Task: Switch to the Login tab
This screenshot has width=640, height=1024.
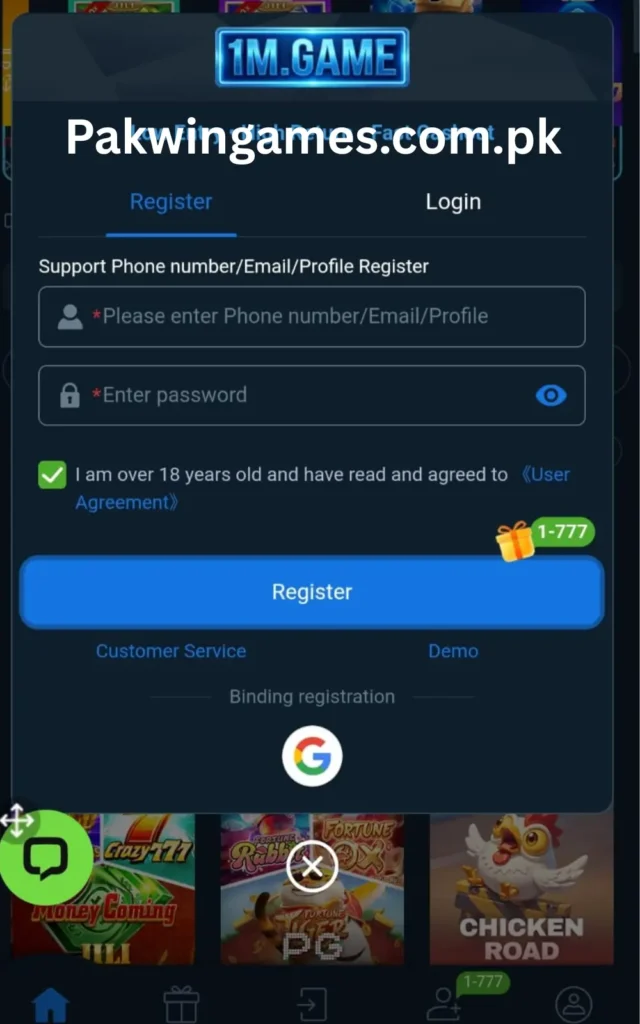Action: pos(453,202)
